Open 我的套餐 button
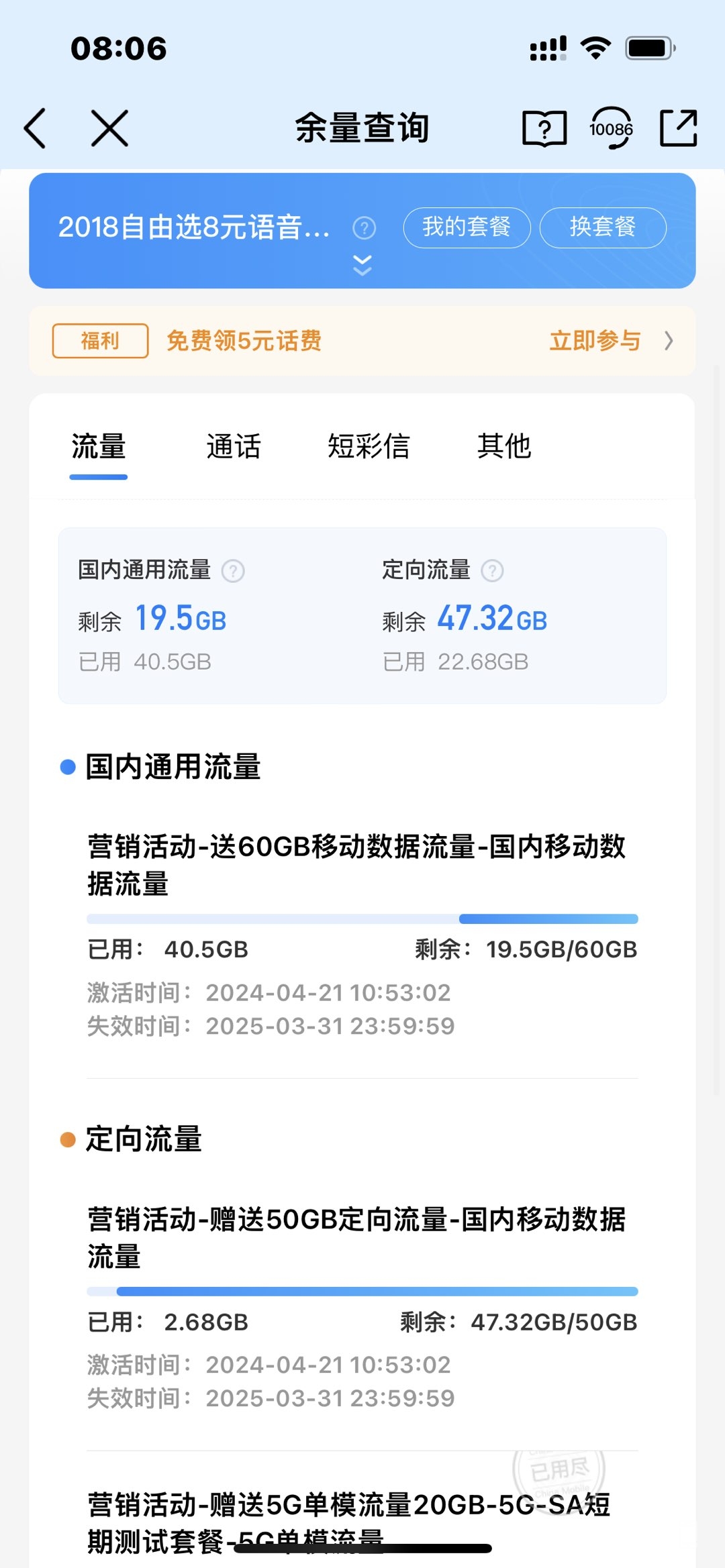This screenshot has height=1568, width=725. pos(467,227)
